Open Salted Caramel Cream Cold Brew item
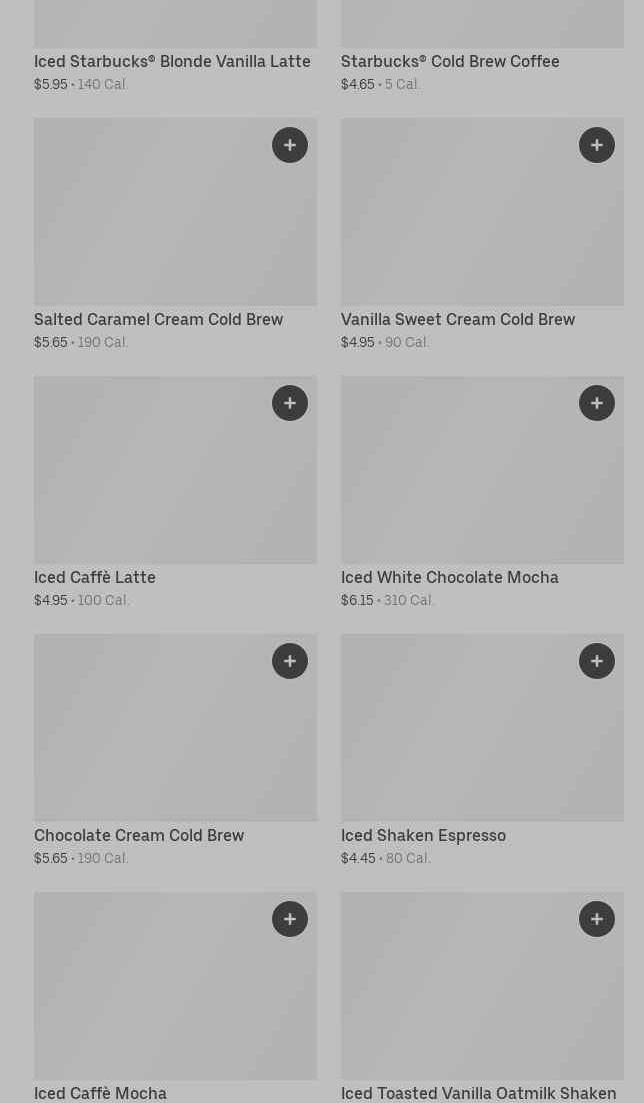Viewport: 644px width, 1103px height. [x=158, y=320]
